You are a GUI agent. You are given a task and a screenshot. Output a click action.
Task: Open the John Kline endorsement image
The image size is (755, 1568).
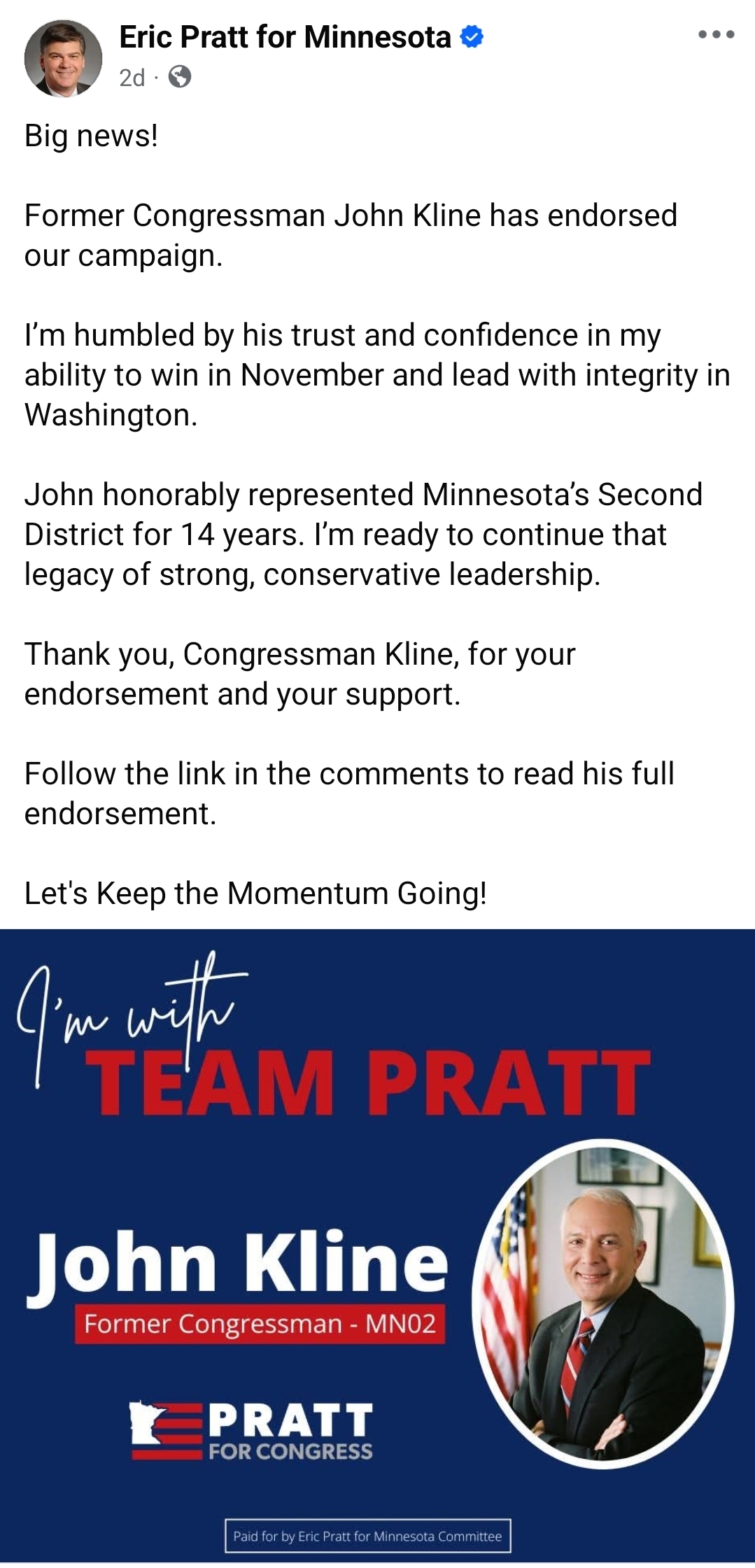point(378,1245)
